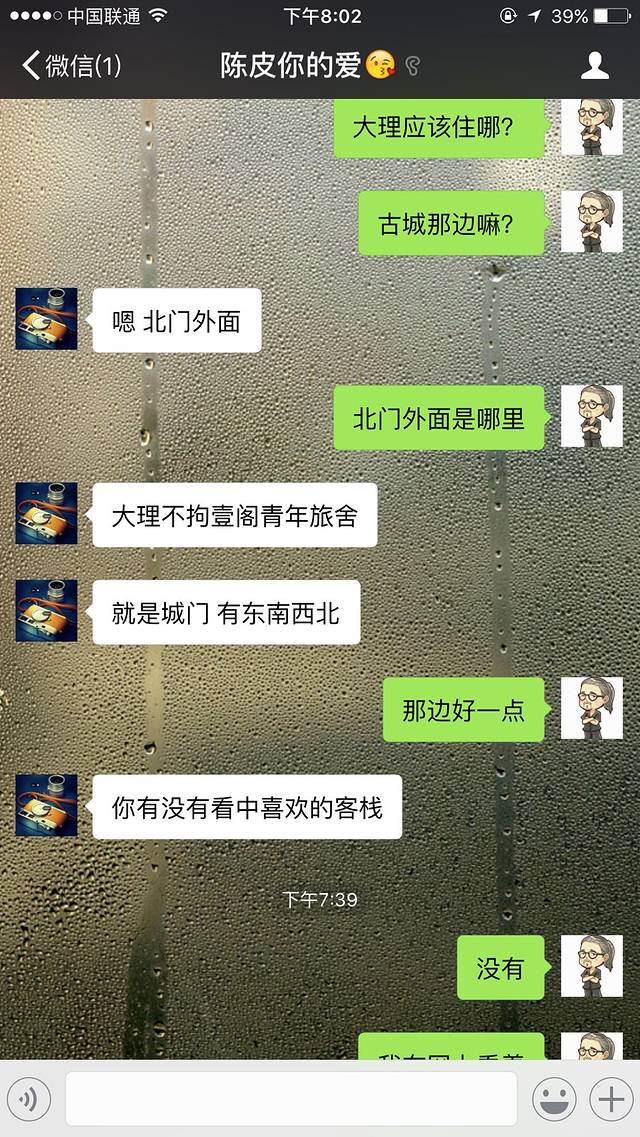Open the plus attachments menu
640x1137 pixels.
(610, 1100)
